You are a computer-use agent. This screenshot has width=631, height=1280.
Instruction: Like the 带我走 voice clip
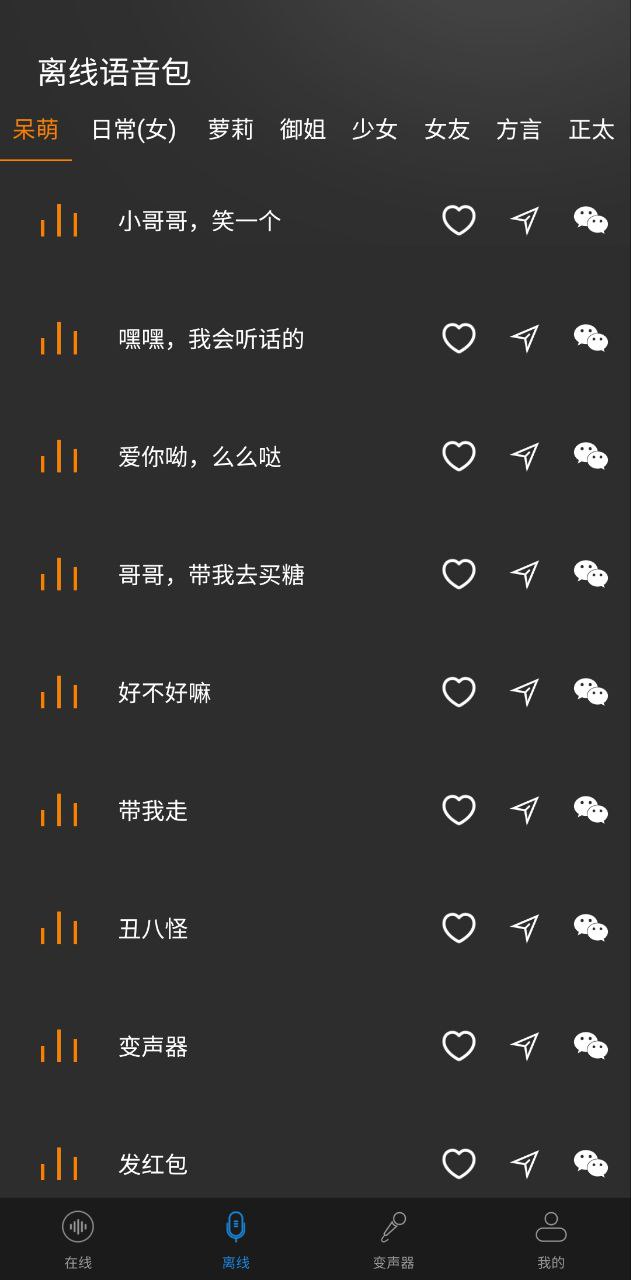point(459,810)
